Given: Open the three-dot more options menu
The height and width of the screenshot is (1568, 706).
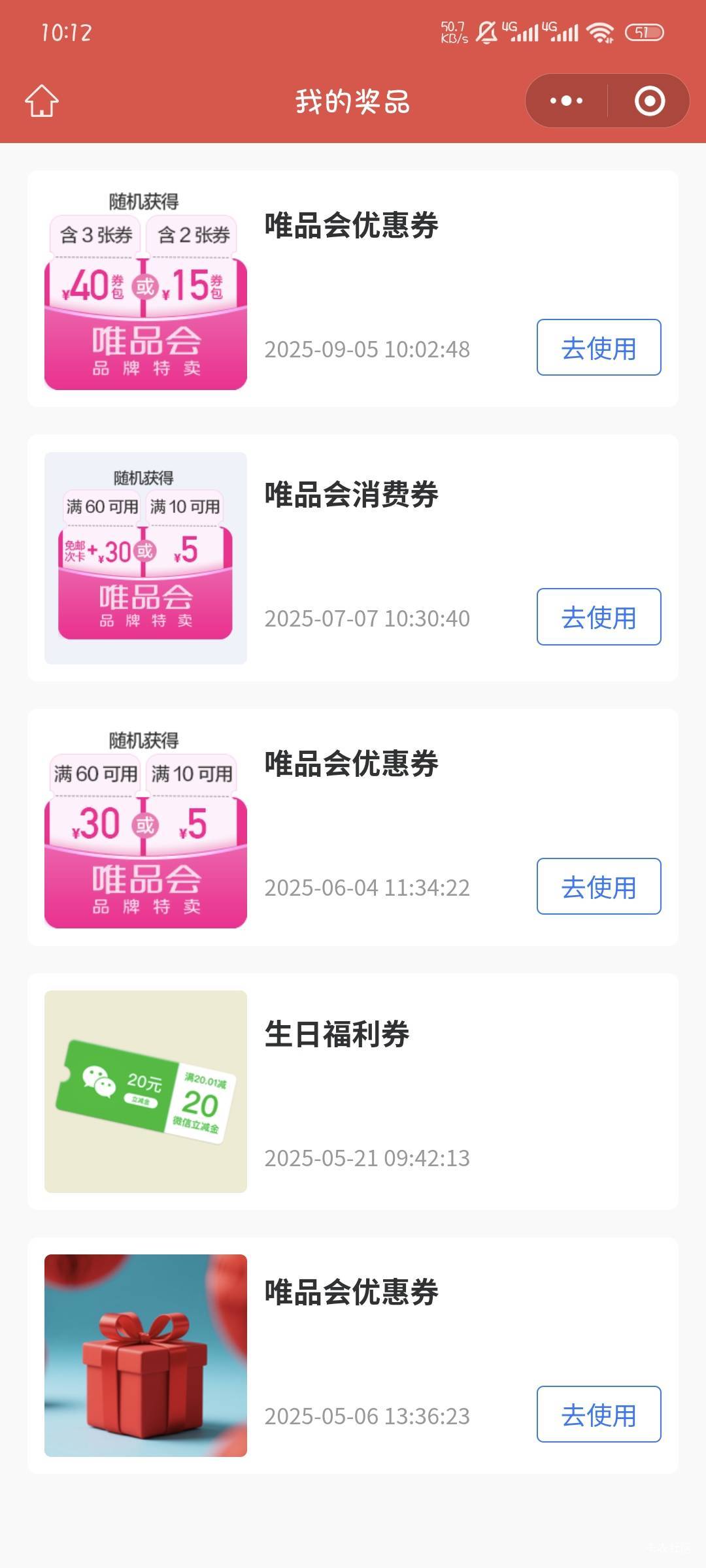Looking at the screenshot, I should (566, 101).
